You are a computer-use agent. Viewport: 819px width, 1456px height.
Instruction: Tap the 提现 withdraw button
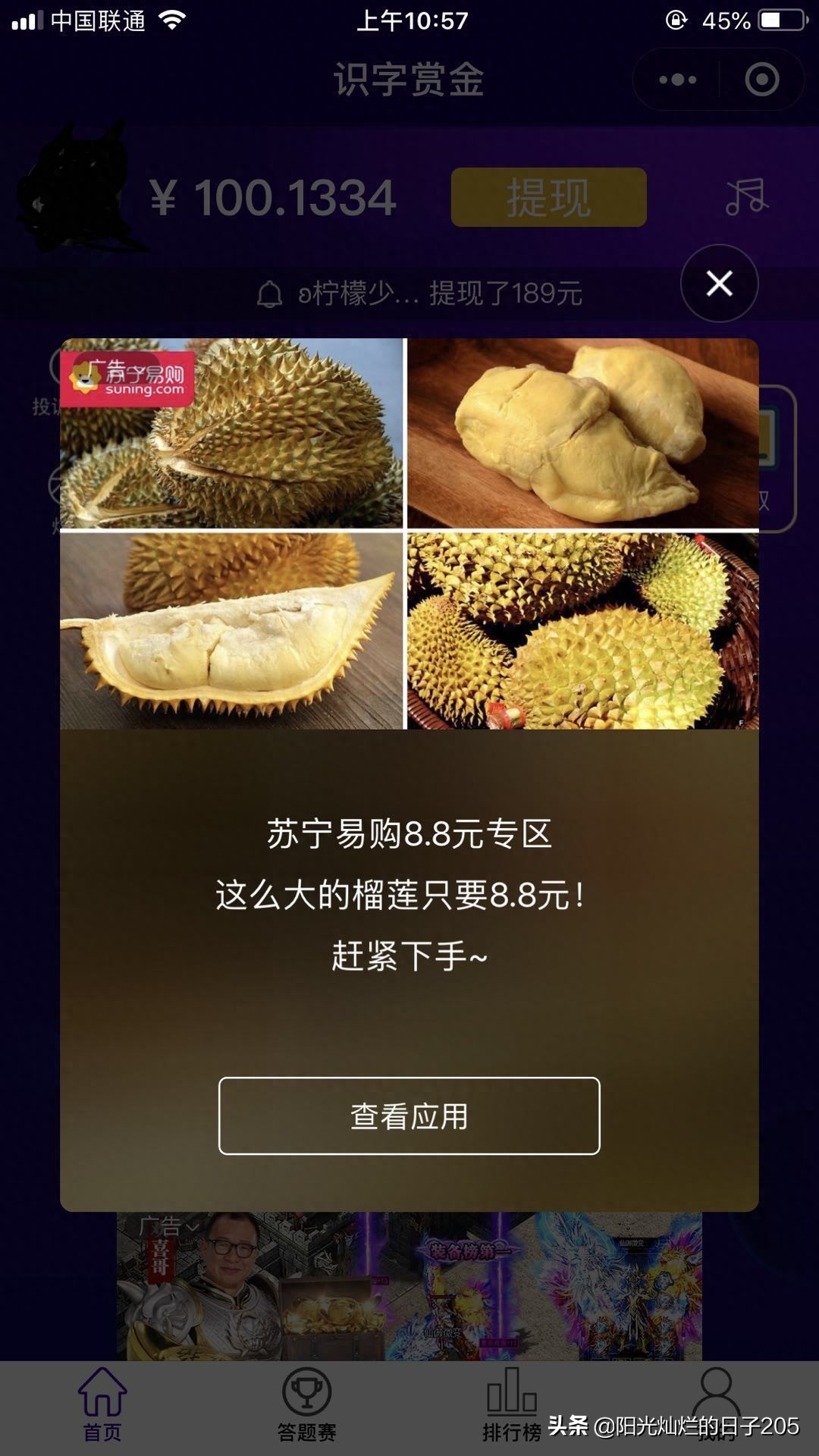pyautogui.click(x=548, y=197)
